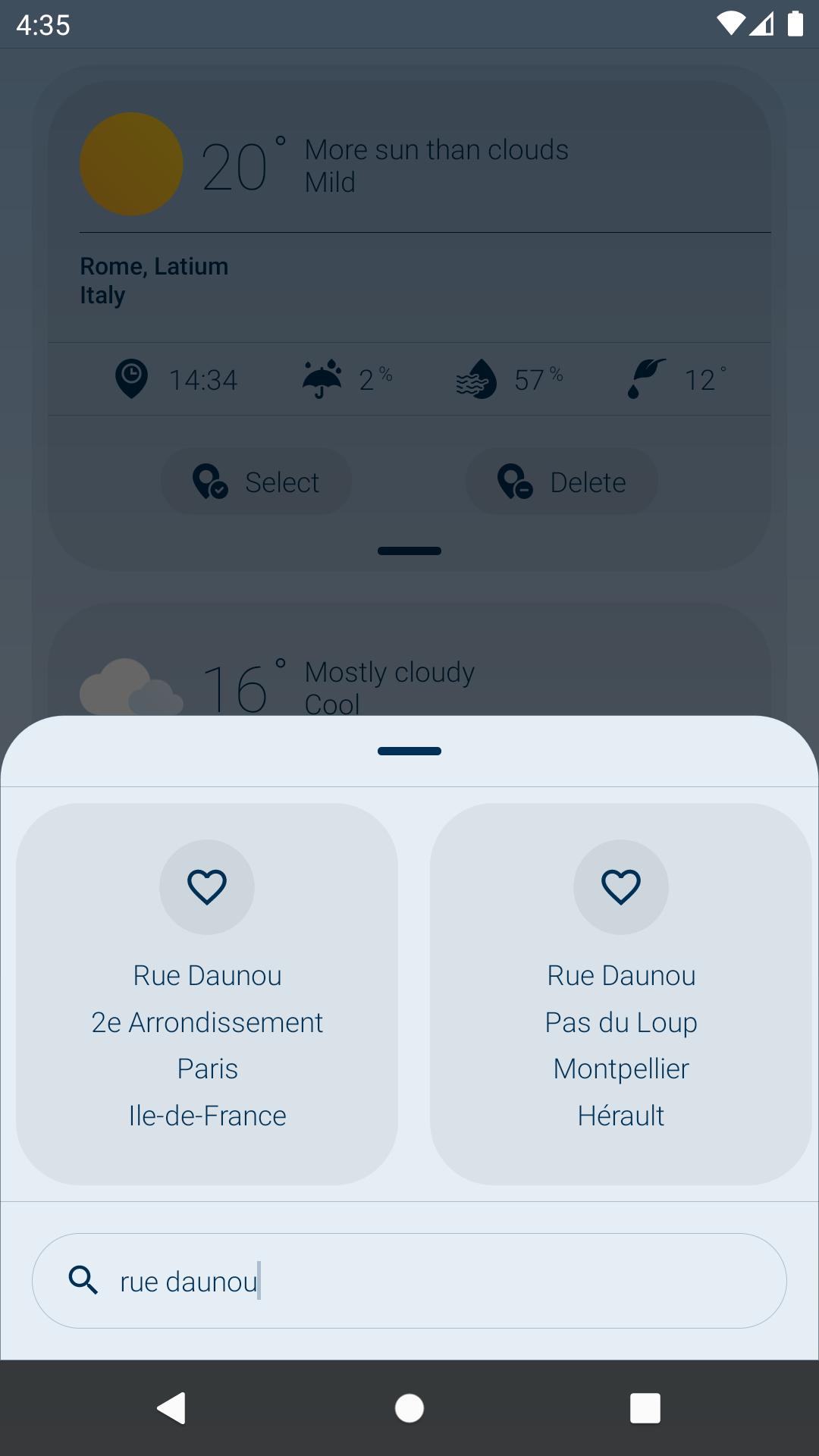The height and width of the screenshot is (1456, 819).
Task: Tap the search sheet's drag handle
Action: tap(409, 751)
